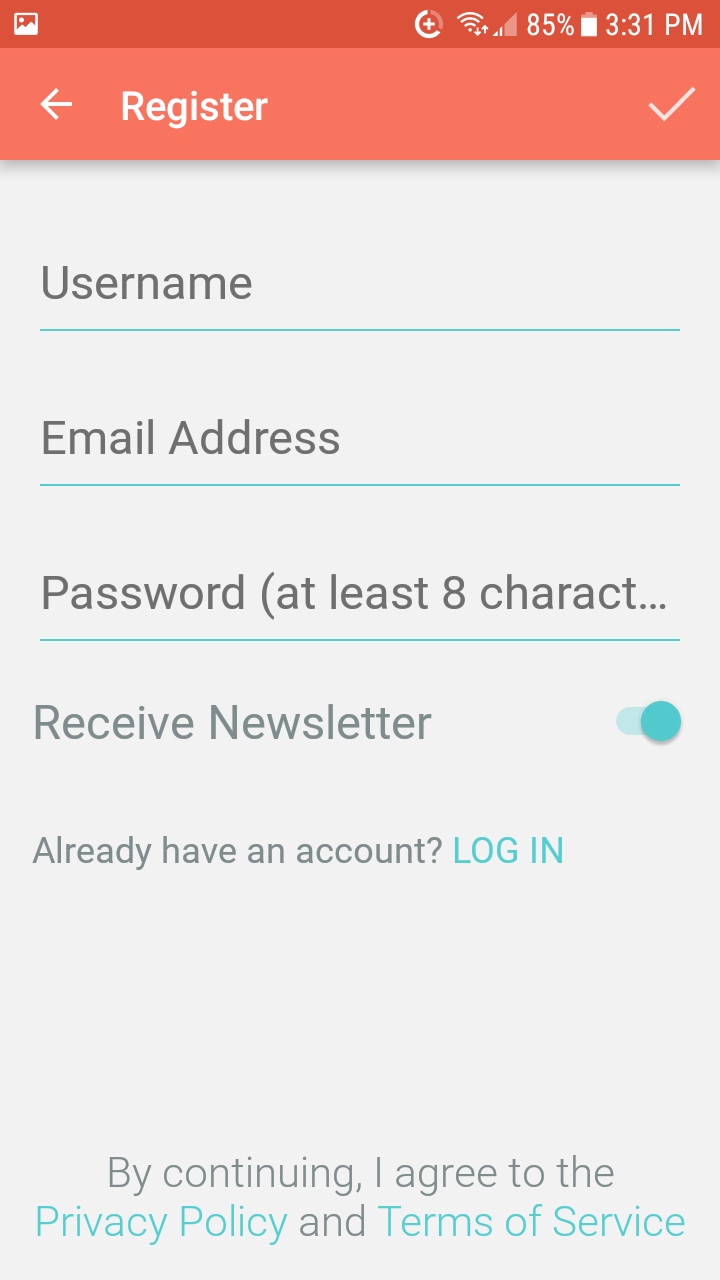Focus the Username field

coord(360,285)
